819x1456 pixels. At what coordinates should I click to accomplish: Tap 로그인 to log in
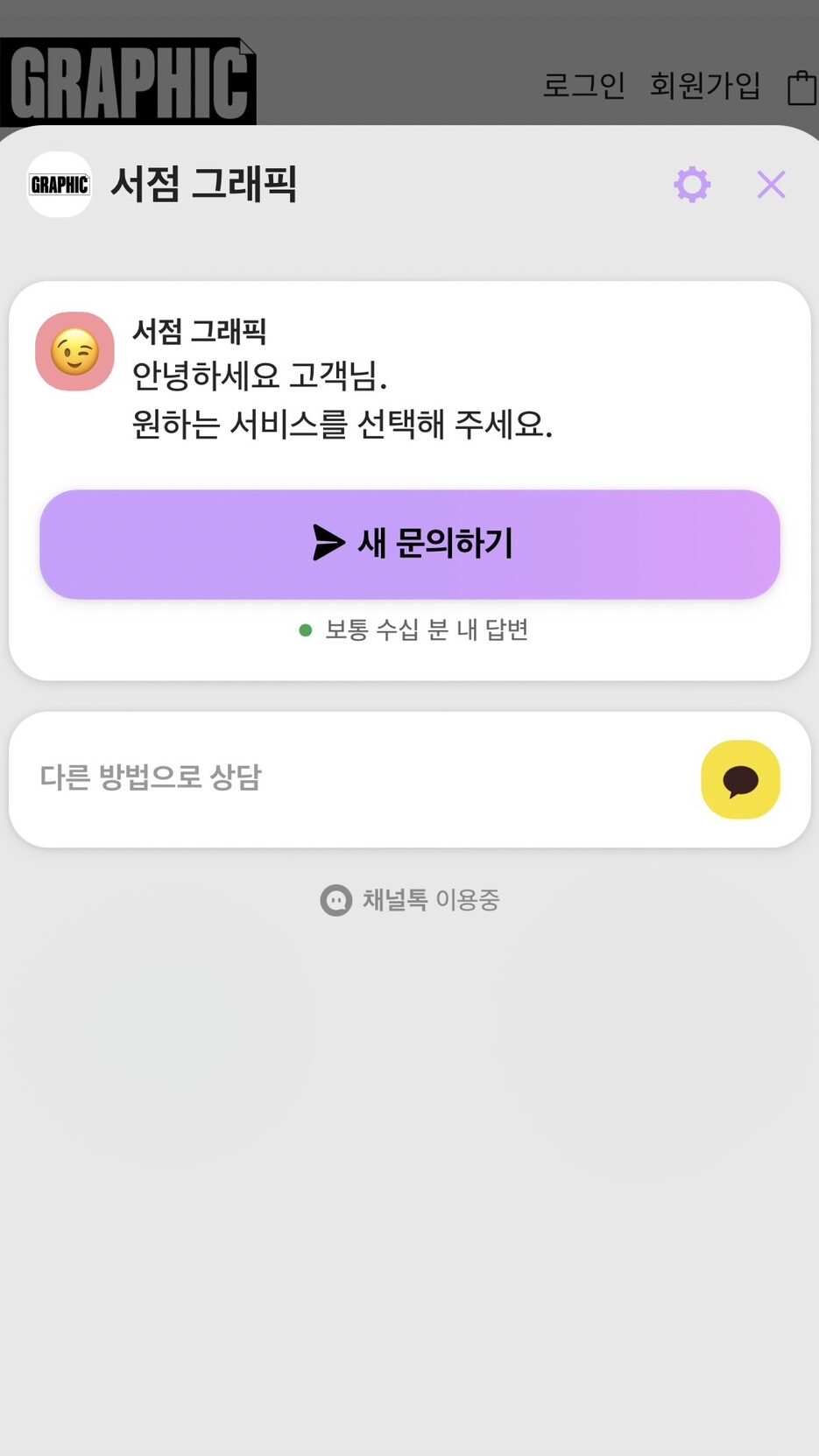pyautogui.click(x=584, y=86)
